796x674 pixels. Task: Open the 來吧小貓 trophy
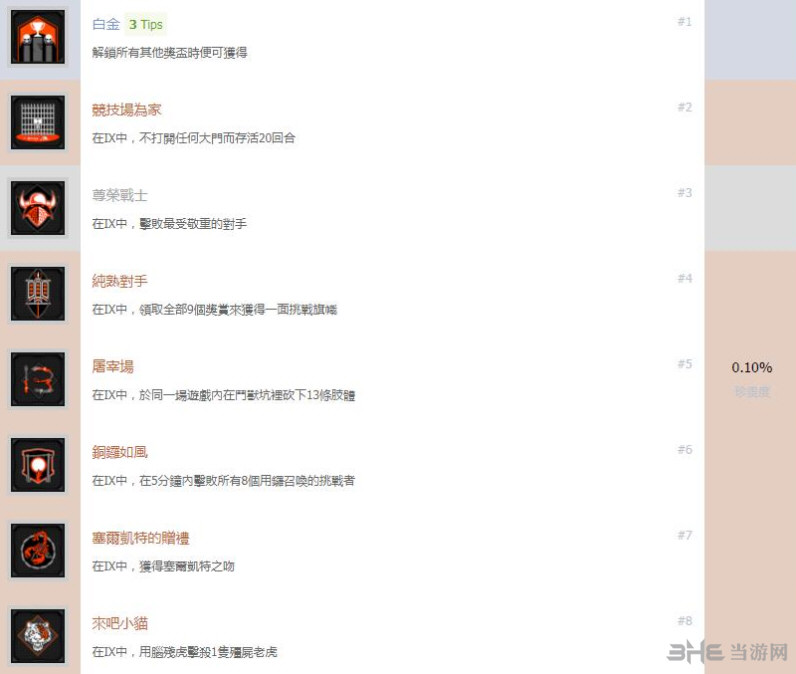click(x=119, y=623)
